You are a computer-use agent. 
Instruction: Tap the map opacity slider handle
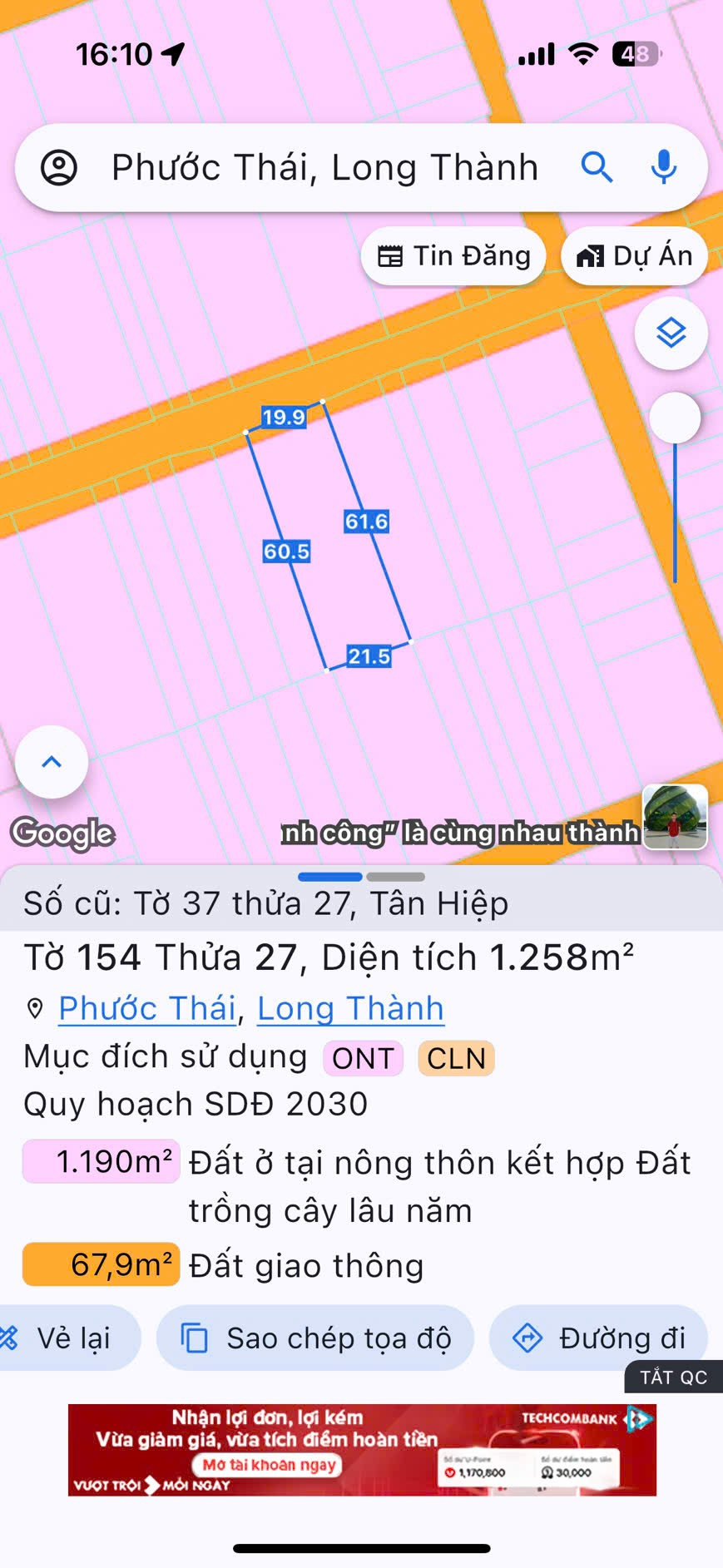click(675, 418)
